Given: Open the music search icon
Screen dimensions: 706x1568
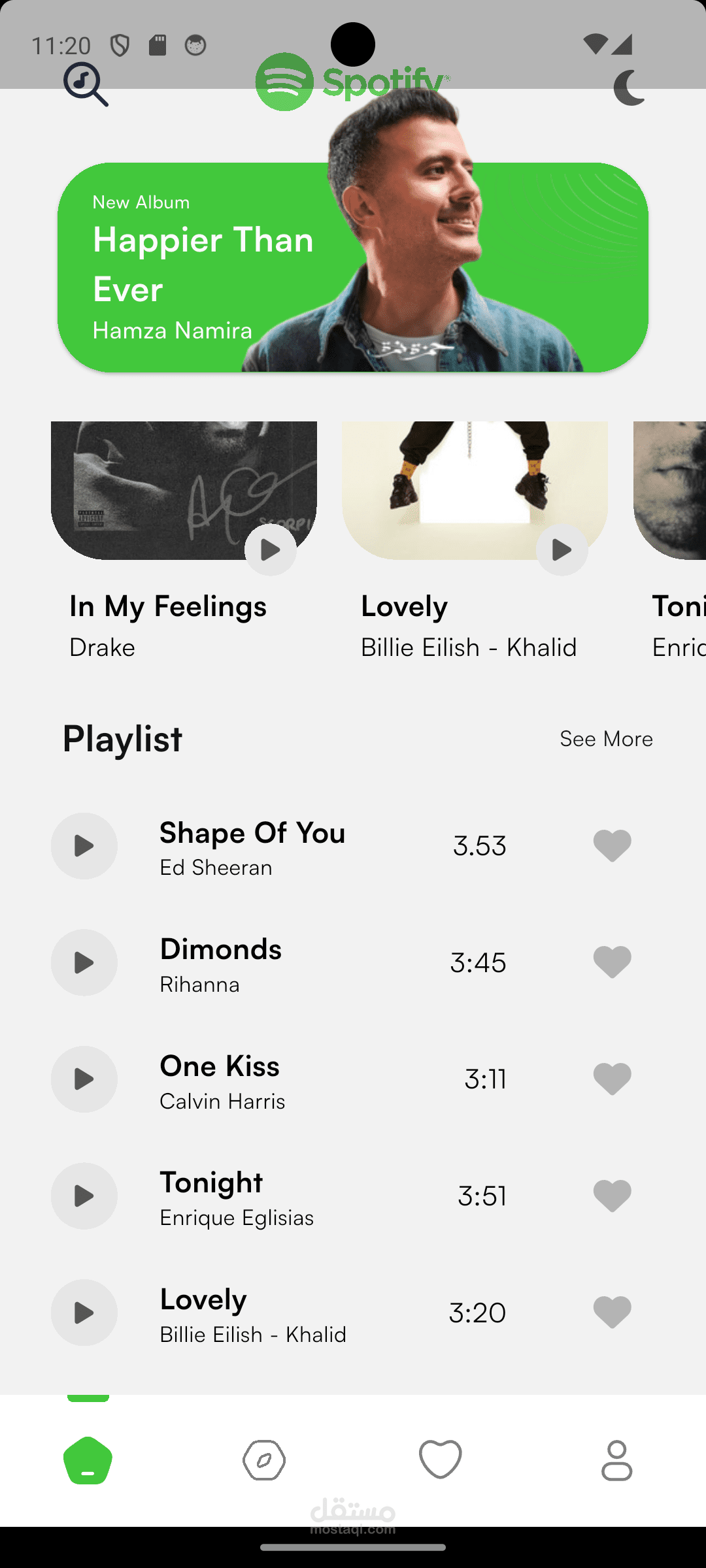Looking at the screenshot, I should tap(86, 85).
